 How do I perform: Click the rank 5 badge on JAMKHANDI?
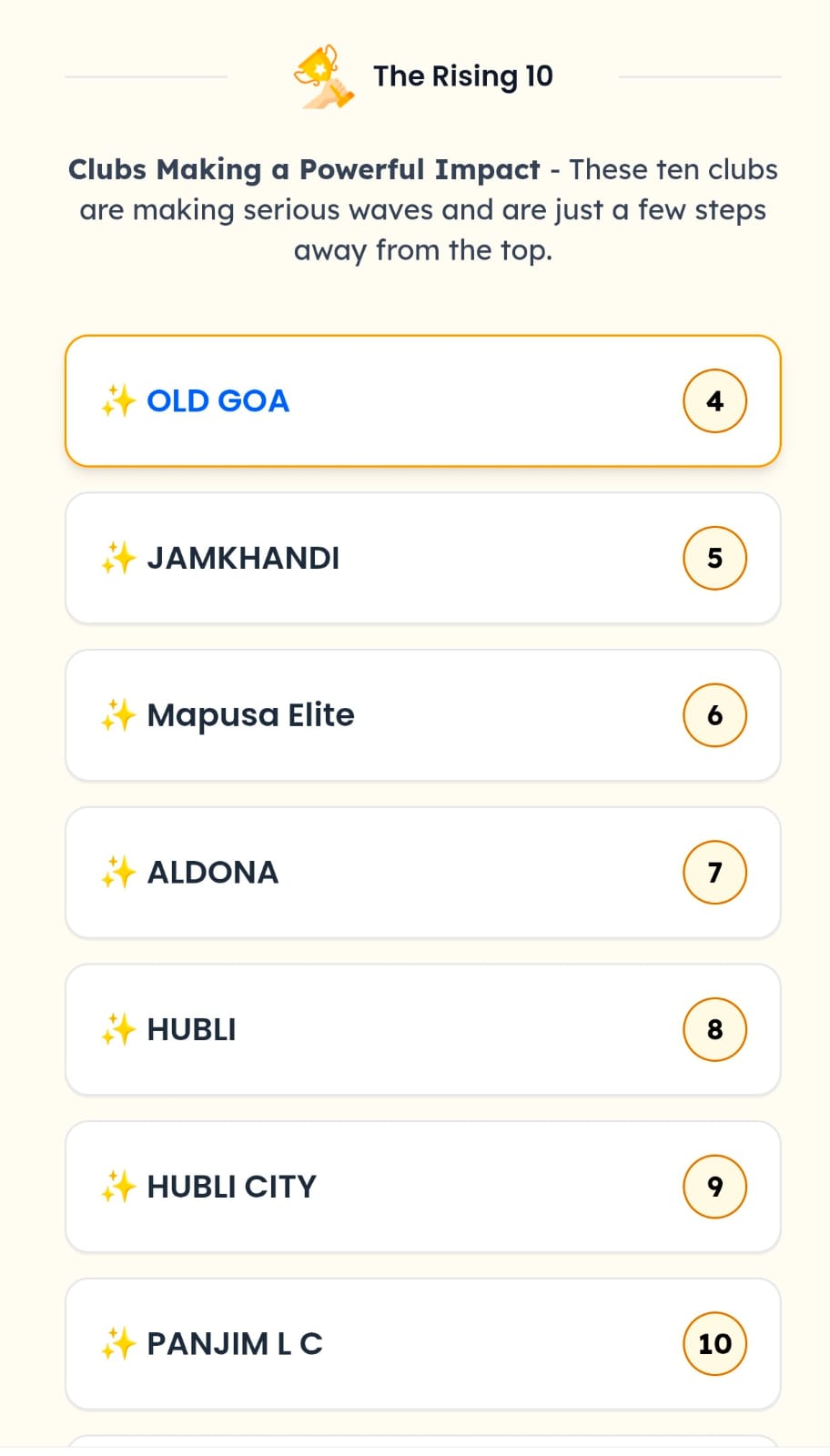click(714, 558)
